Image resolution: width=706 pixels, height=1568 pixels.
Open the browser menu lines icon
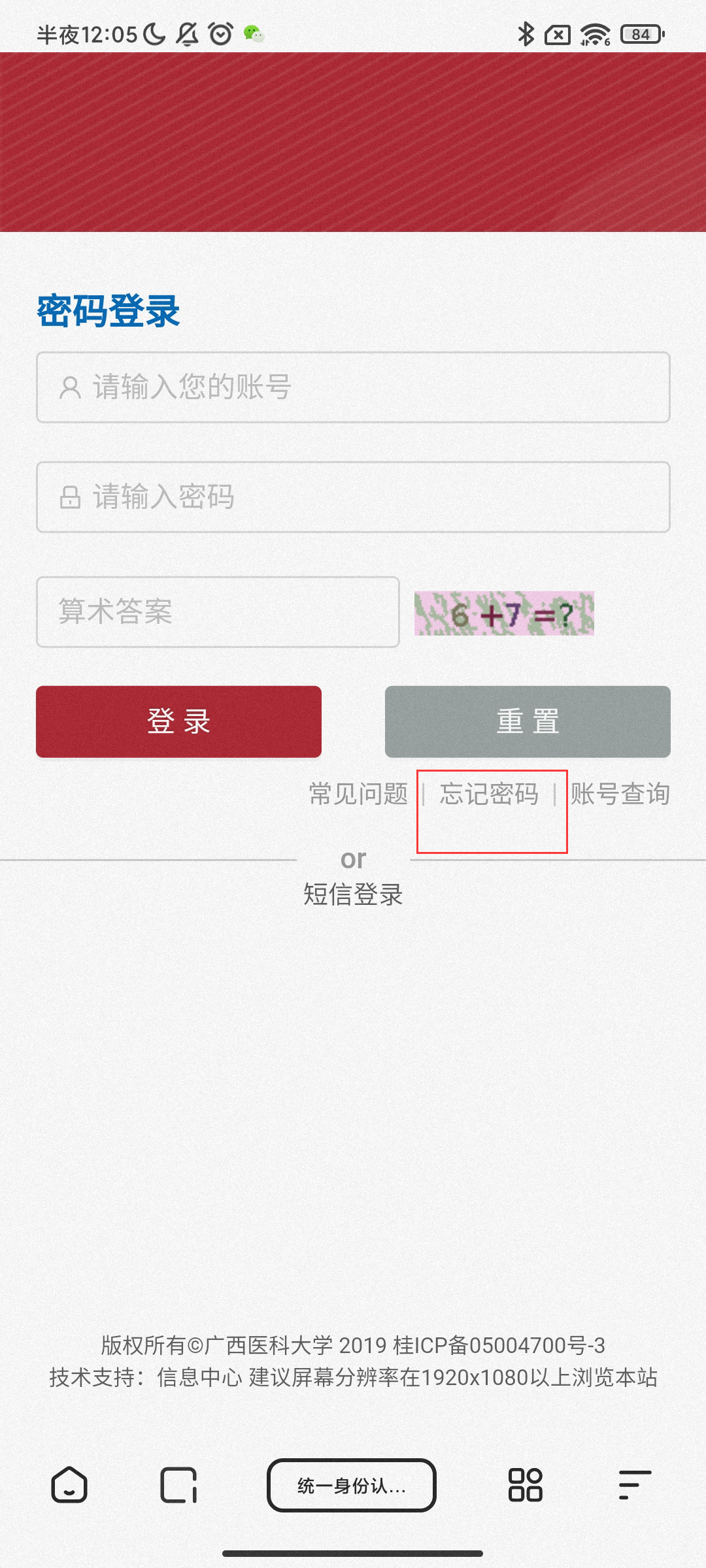point(634,1485)
